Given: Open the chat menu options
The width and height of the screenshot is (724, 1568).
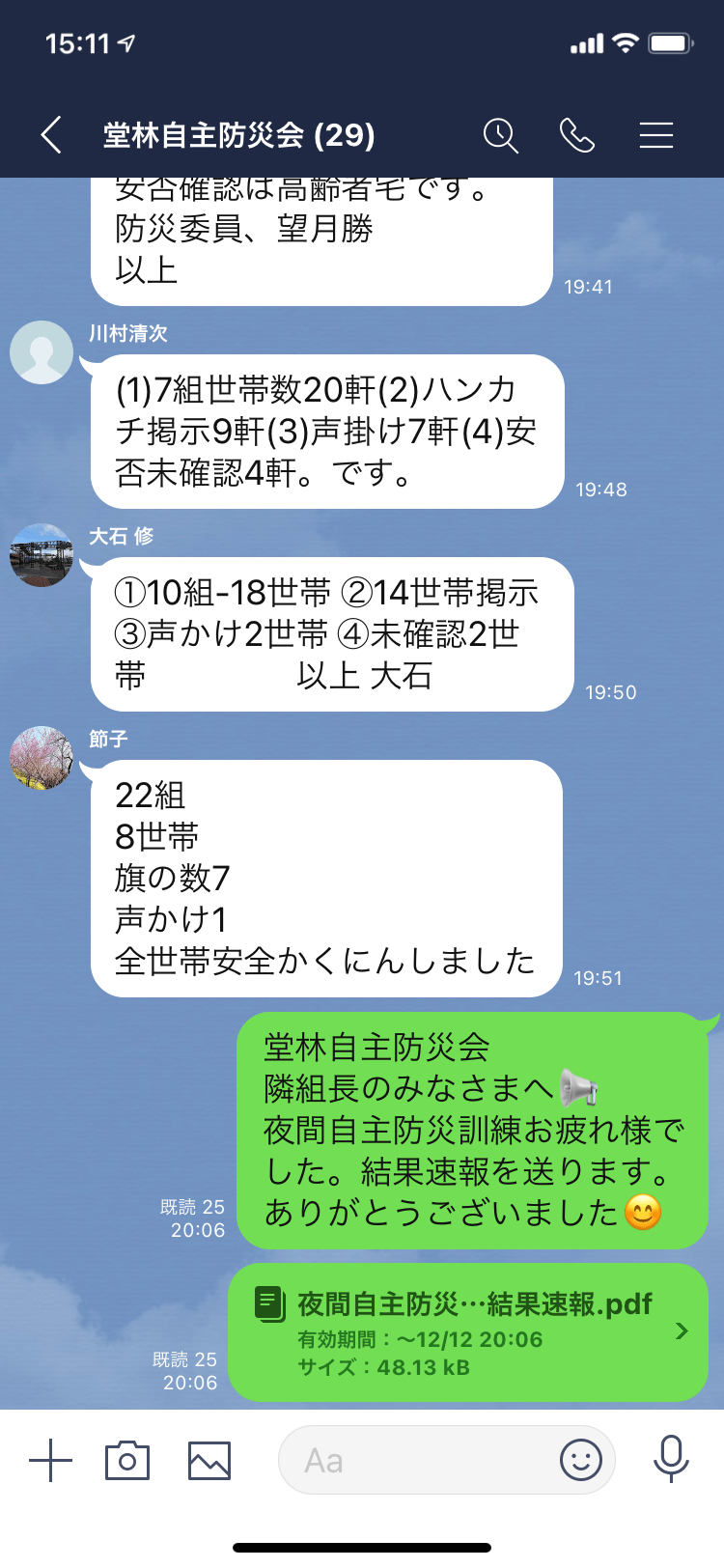Looking at the screenshot, I should click(655, 135).
